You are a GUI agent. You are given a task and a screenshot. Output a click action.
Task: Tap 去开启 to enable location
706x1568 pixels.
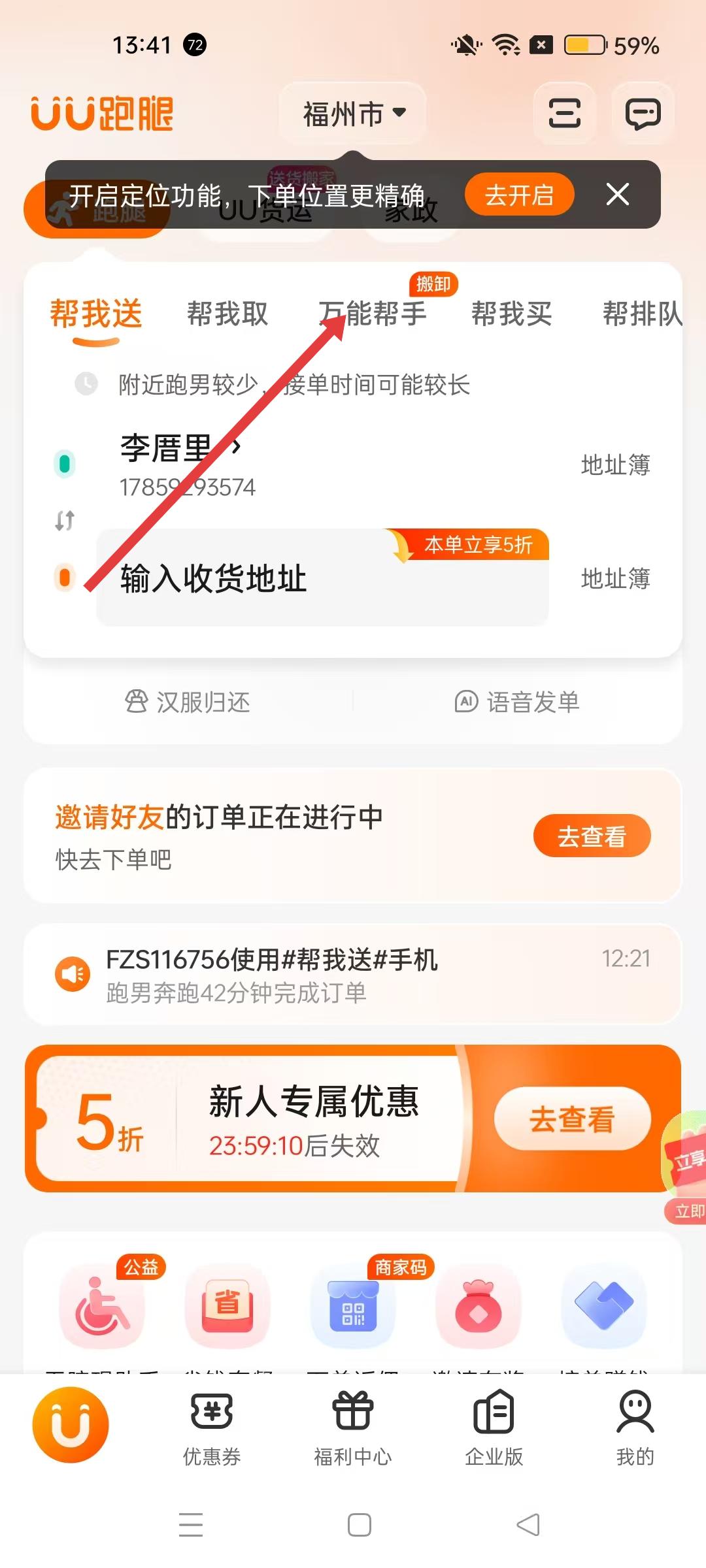[x=519, y=195]
